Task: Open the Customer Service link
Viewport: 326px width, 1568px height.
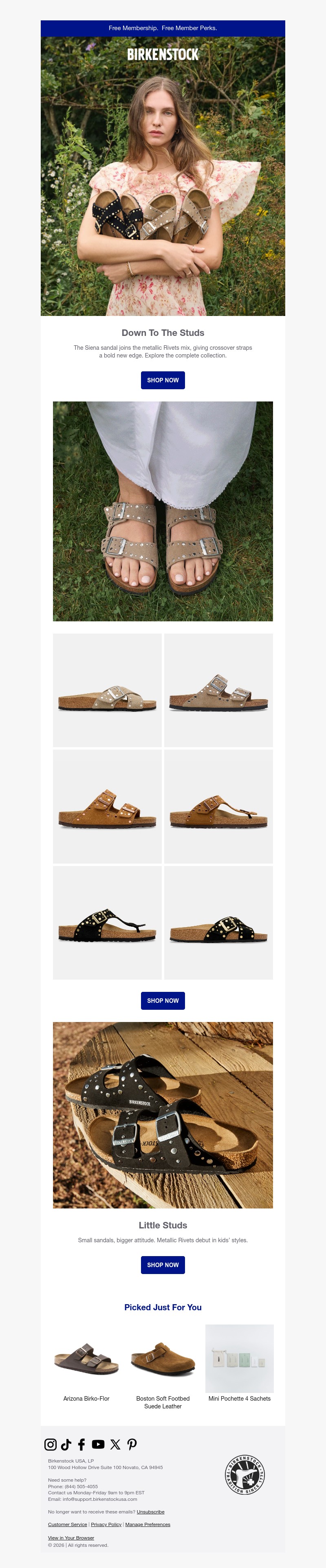Action: point(68,1524)
